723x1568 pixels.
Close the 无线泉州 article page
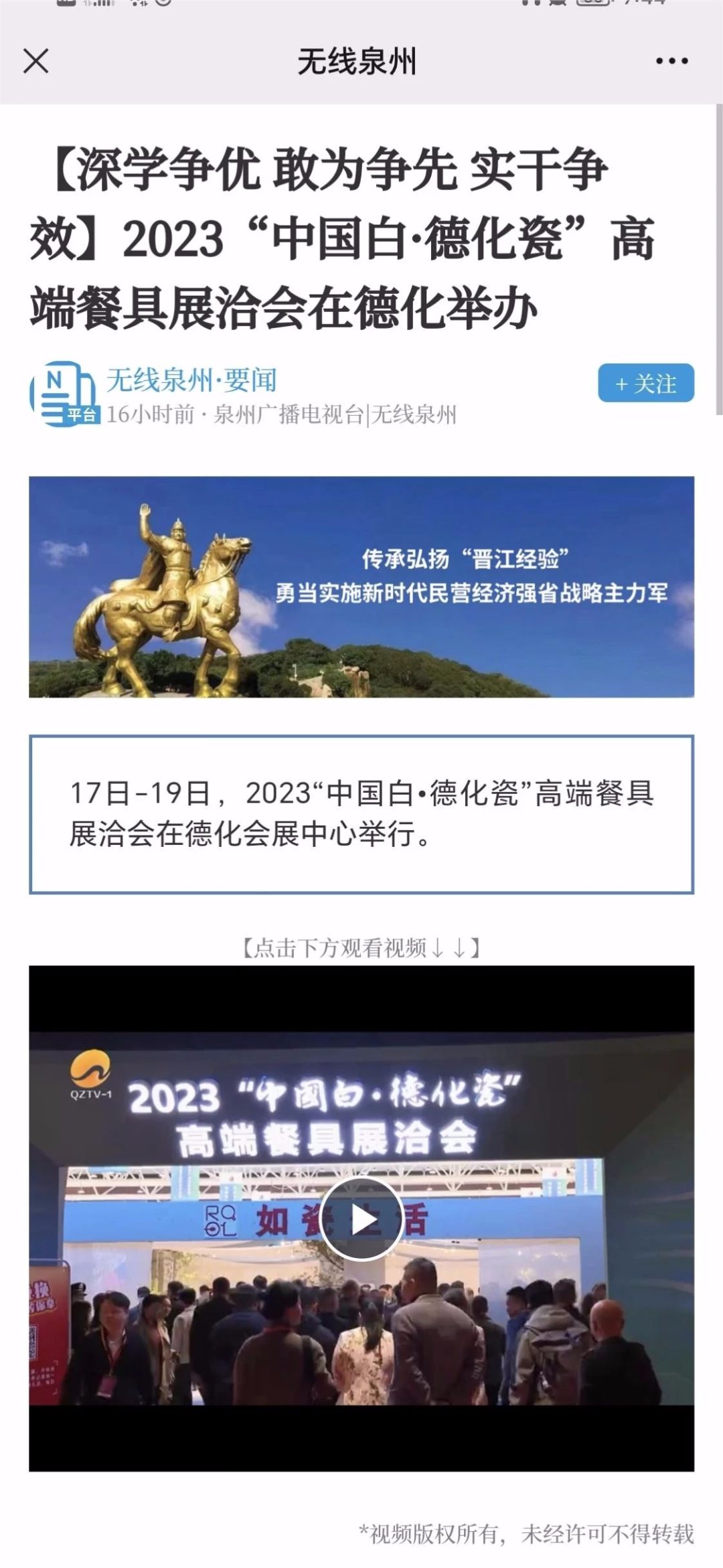pos(36,62)
